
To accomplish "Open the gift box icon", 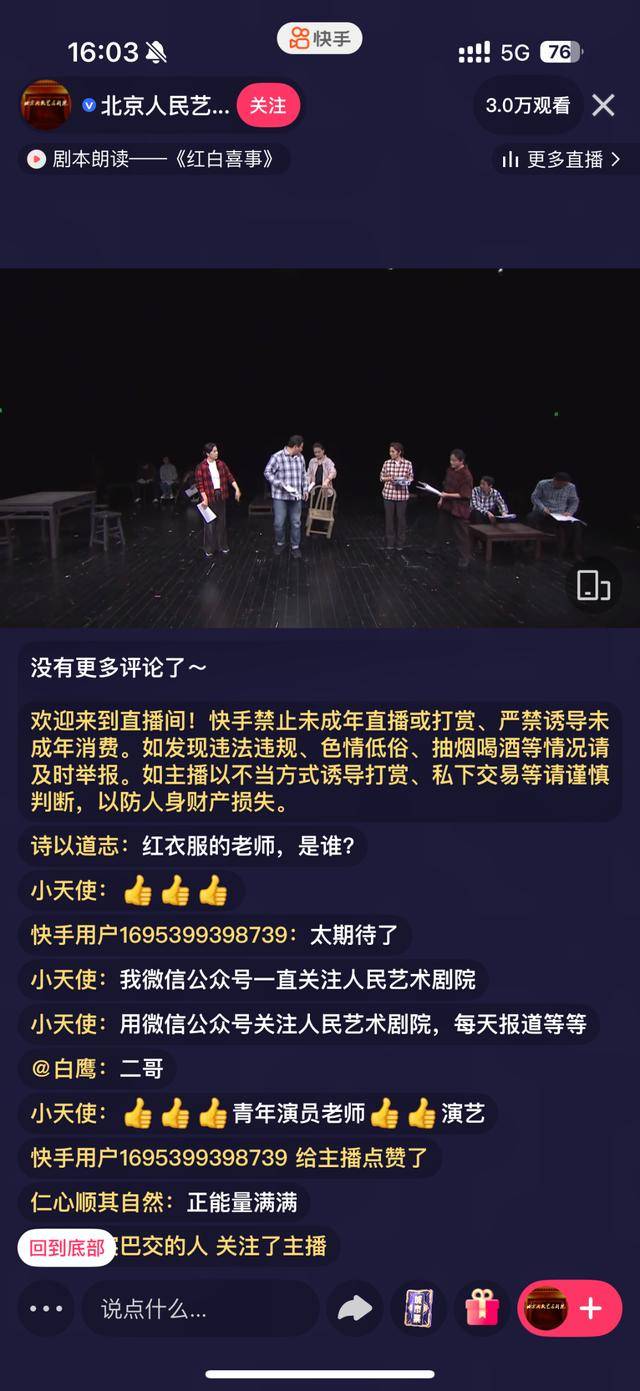I will click(482, 1308).
